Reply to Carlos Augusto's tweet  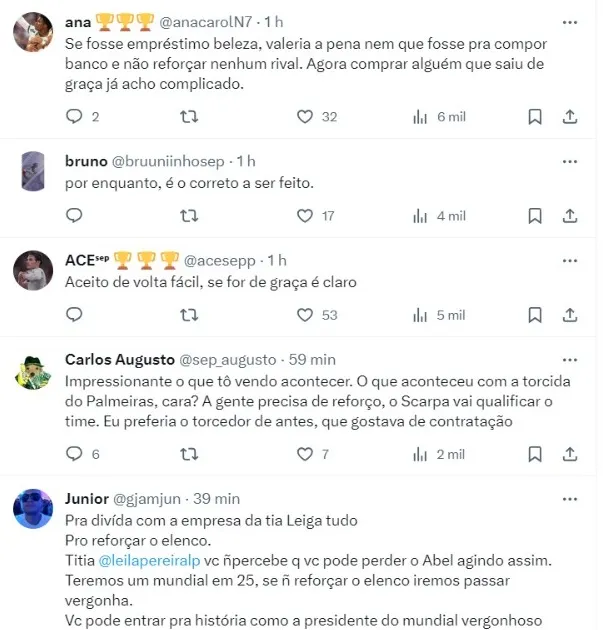click(74, 454)
